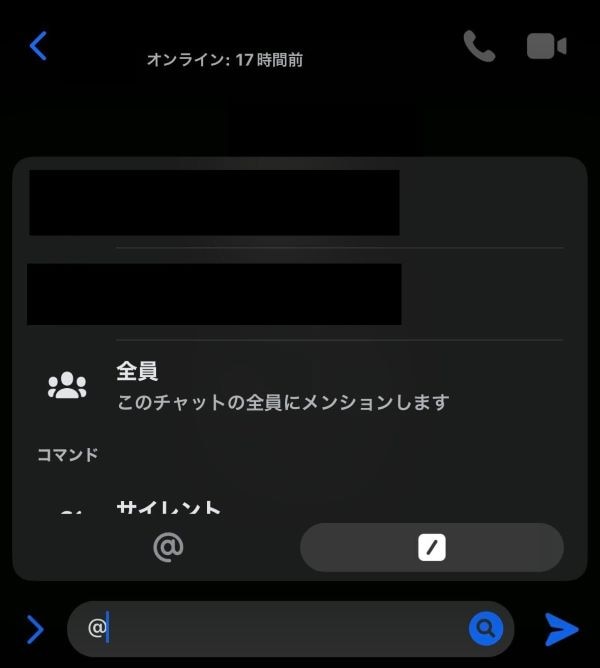The height and width of the screenshot is (668, 600).
Task: Start a video call
Action: (546, 46)
